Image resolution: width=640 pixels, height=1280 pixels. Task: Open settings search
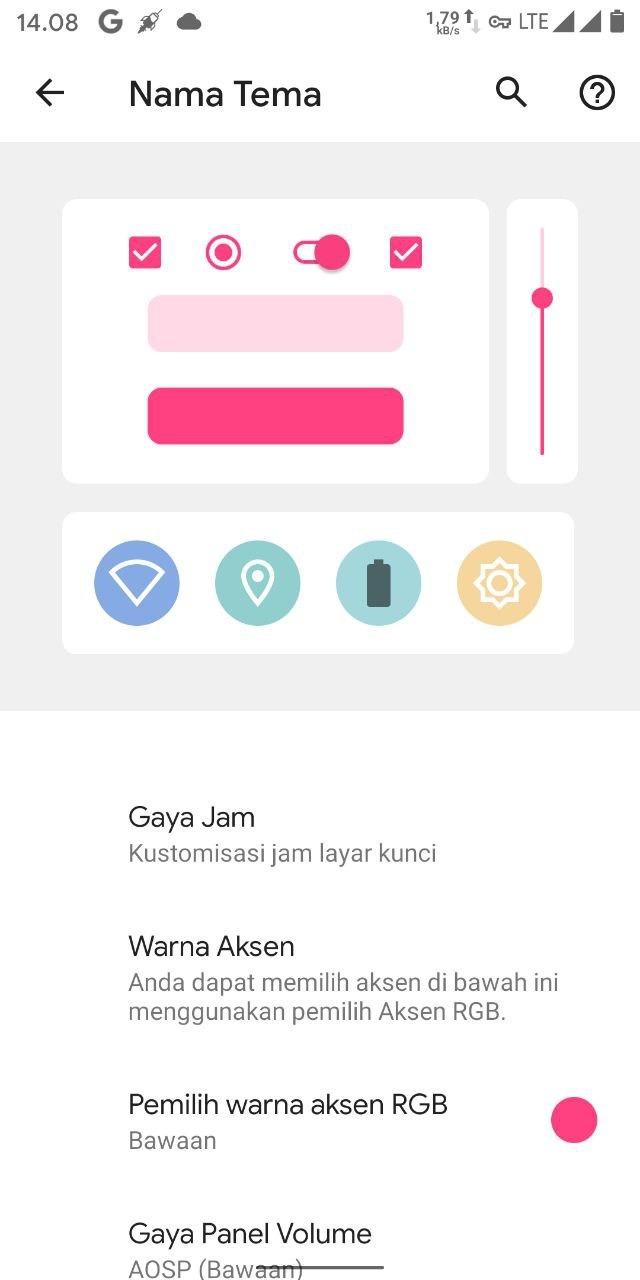(x=511, y=93)
